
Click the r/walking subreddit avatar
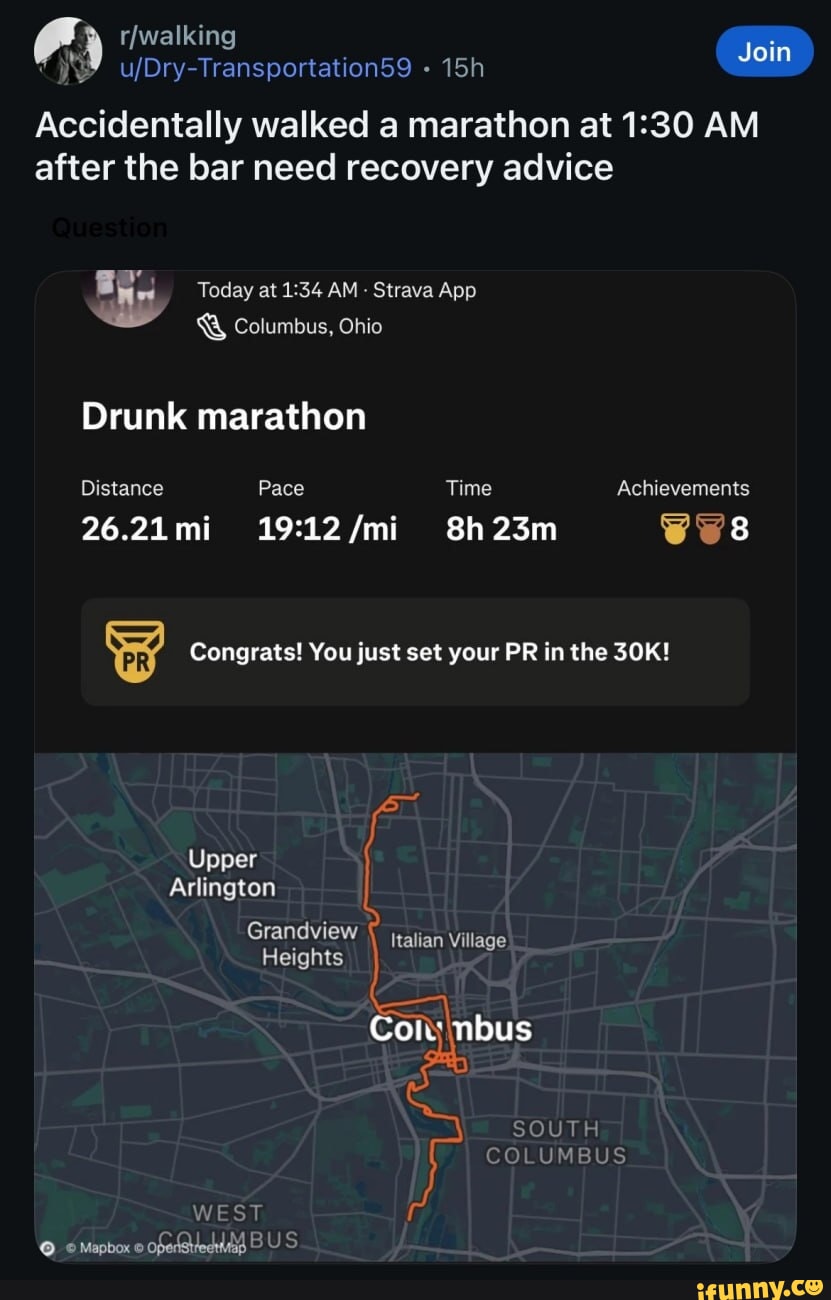point(68,50)
